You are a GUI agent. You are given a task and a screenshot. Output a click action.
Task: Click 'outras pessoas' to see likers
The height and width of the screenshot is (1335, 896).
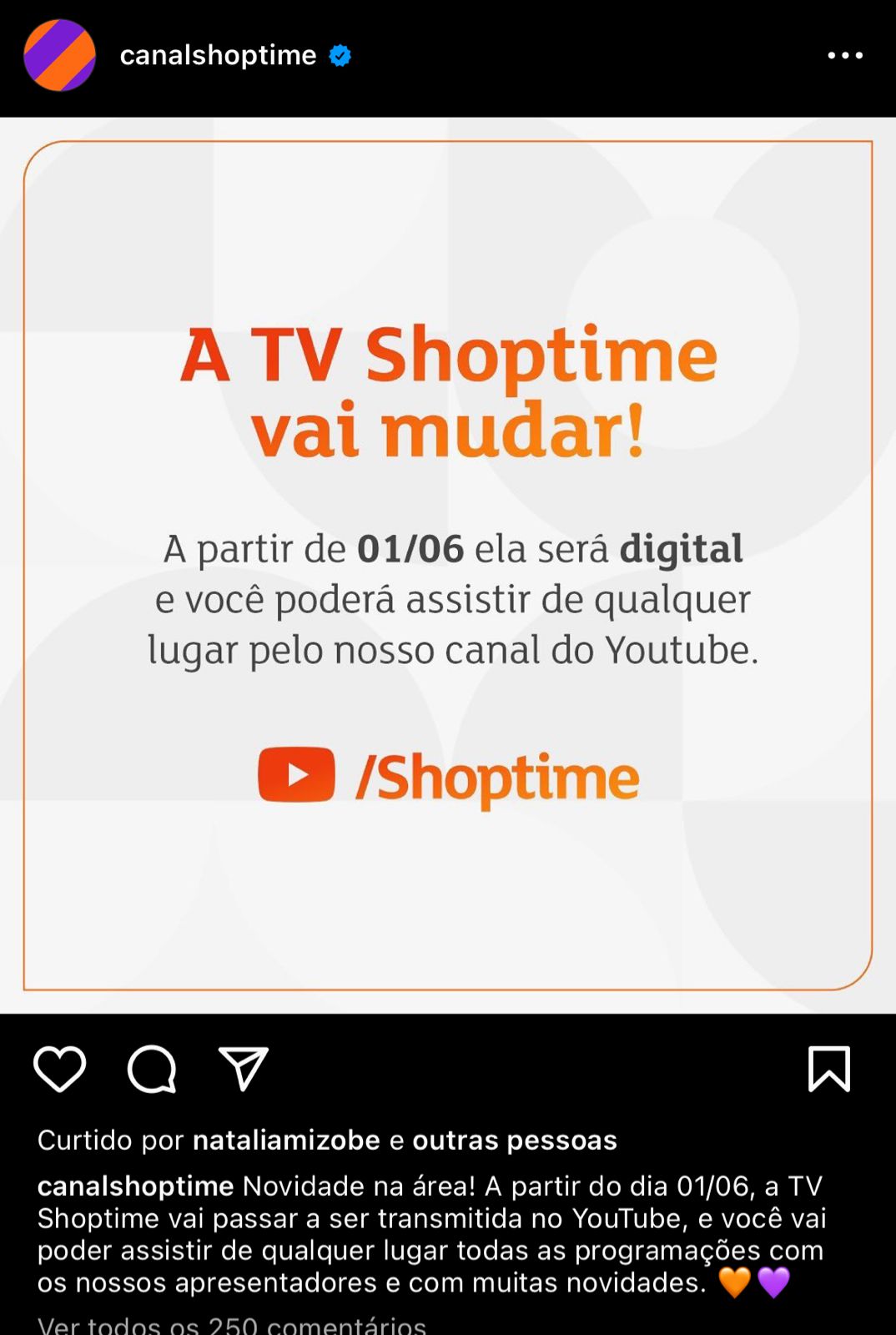coord(514,1141)
